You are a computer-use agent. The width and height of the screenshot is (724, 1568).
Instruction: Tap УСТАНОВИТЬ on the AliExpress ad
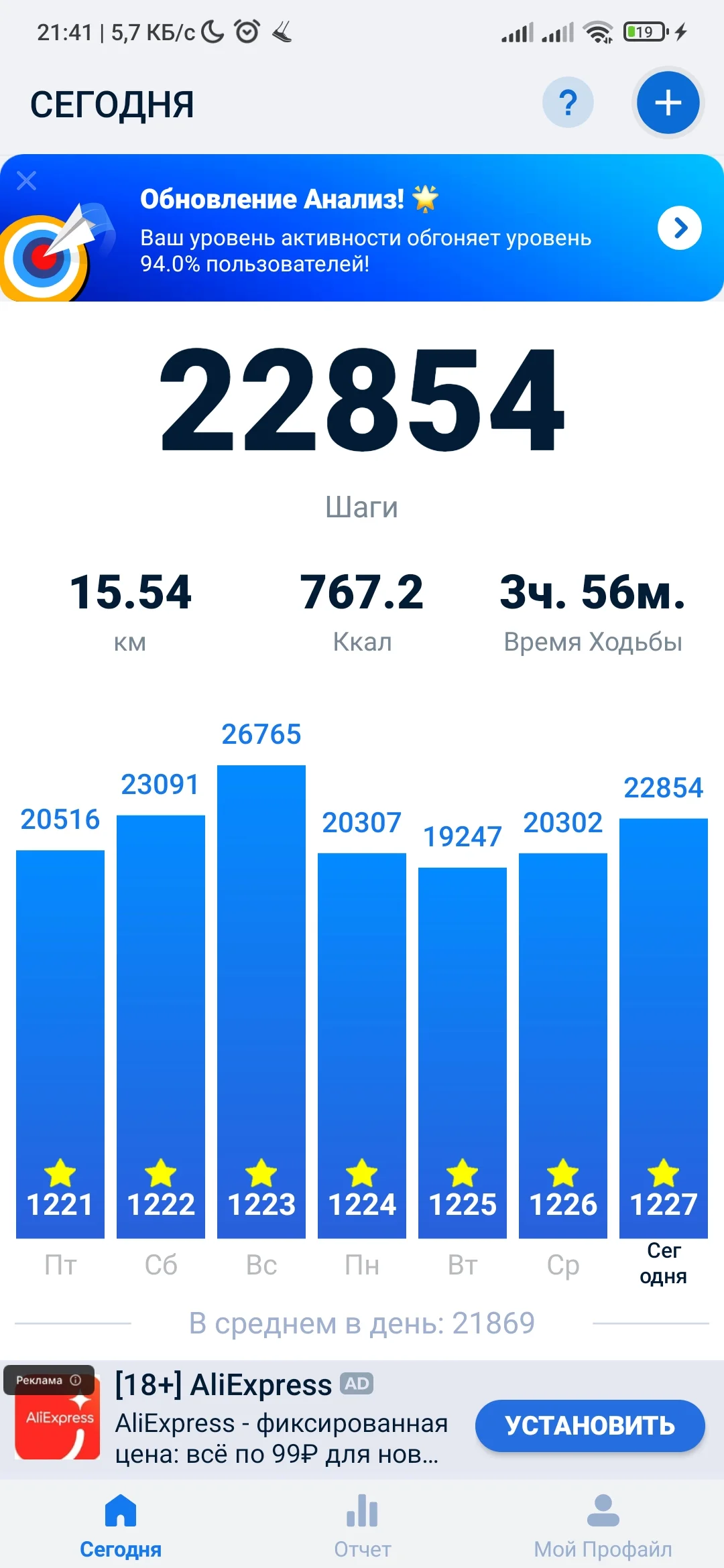pyautogui.click(x=590, y=1425)
